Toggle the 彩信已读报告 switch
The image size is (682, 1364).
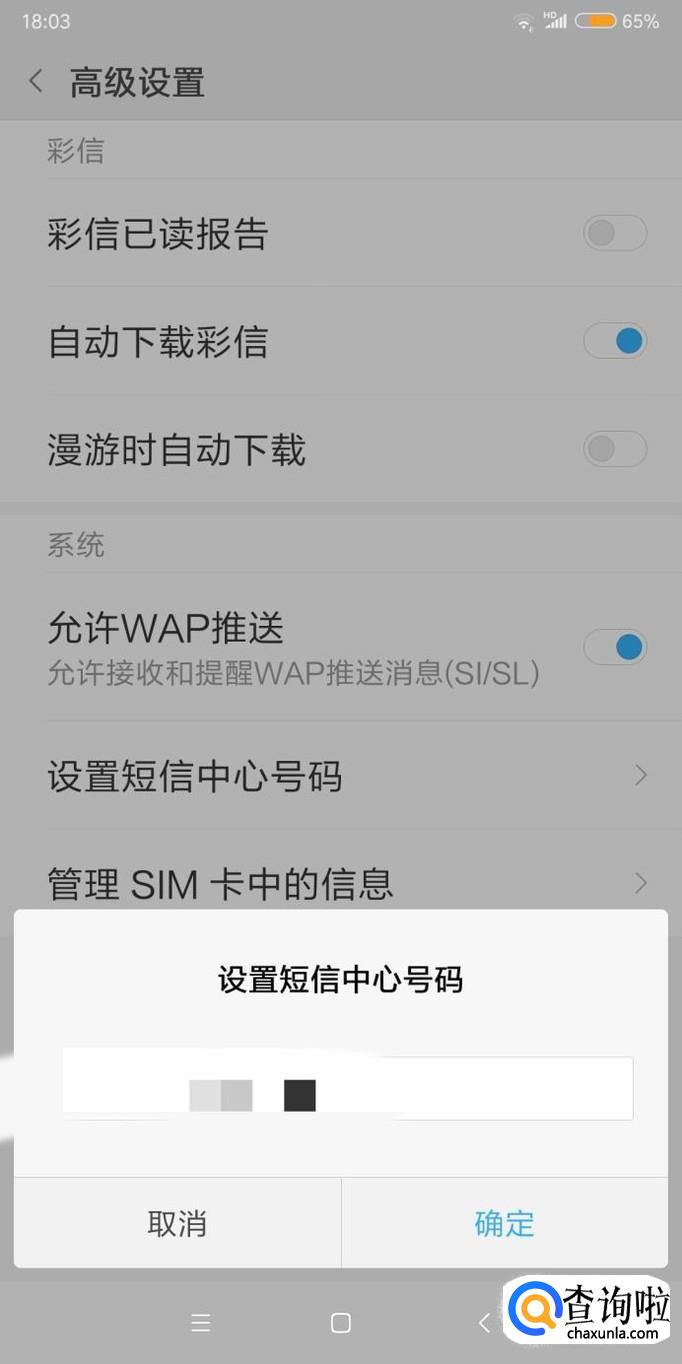pyautogui.click(x=615, y=234)
